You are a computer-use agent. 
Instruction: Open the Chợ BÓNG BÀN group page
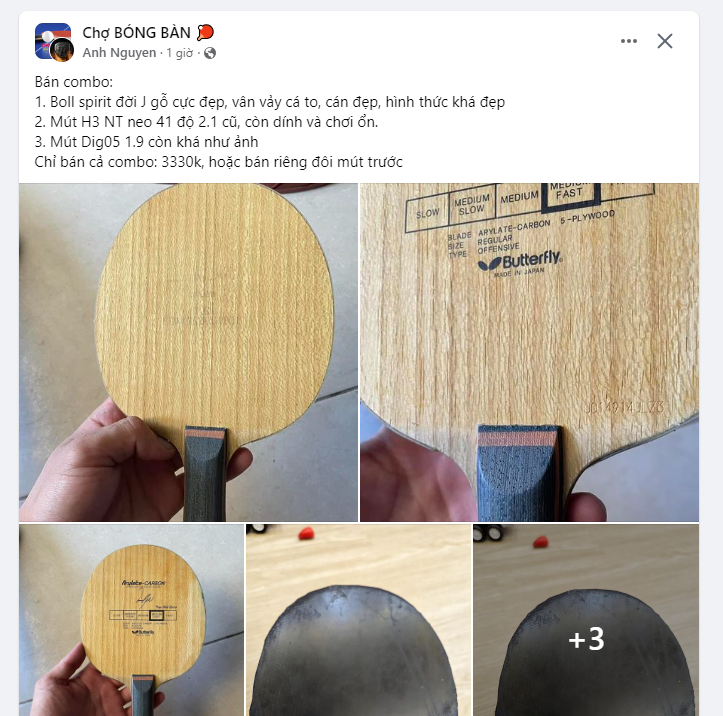(x=136, y=33)
